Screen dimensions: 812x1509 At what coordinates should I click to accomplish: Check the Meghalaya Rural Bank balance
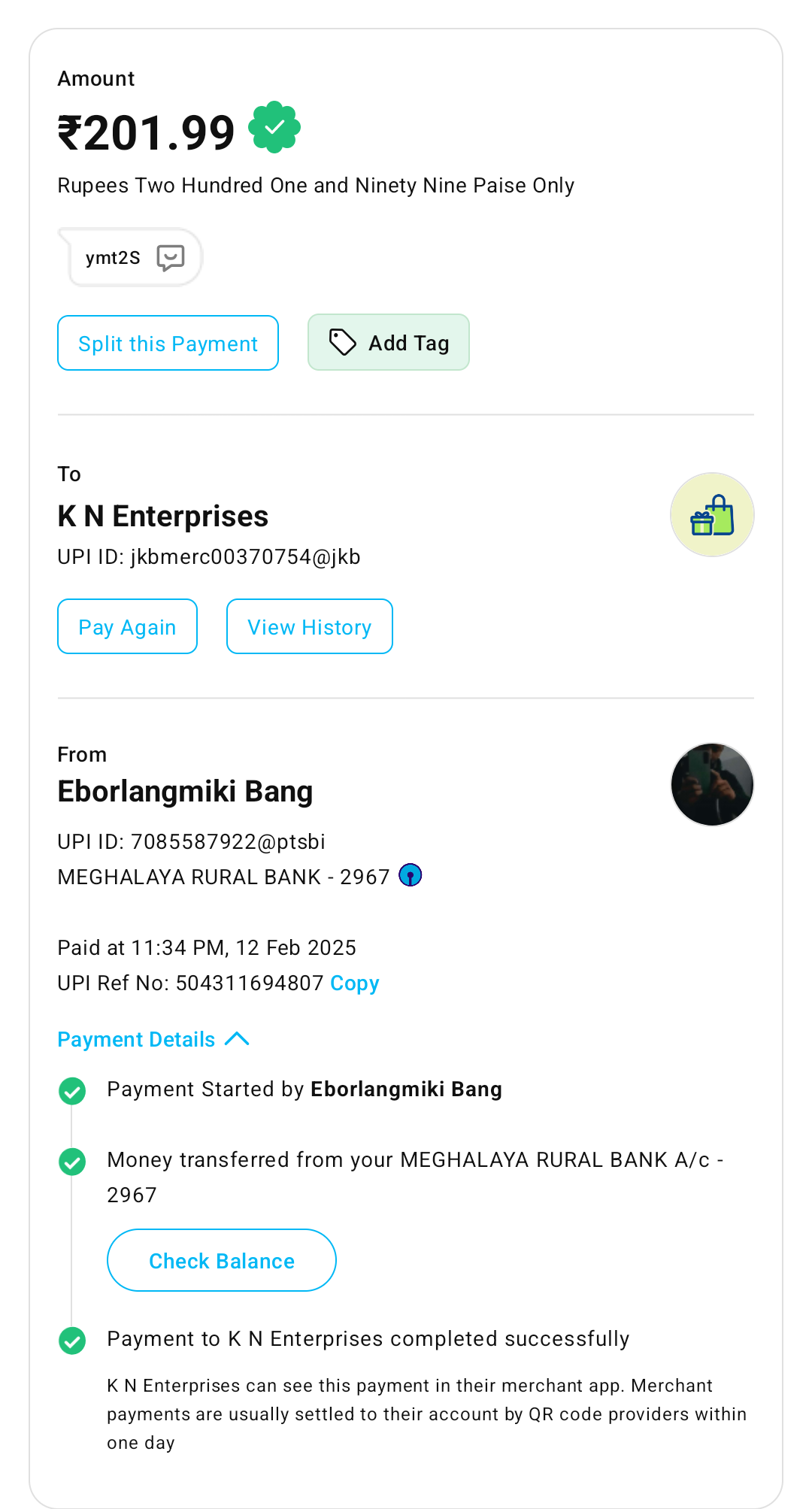pos(221,1261)
